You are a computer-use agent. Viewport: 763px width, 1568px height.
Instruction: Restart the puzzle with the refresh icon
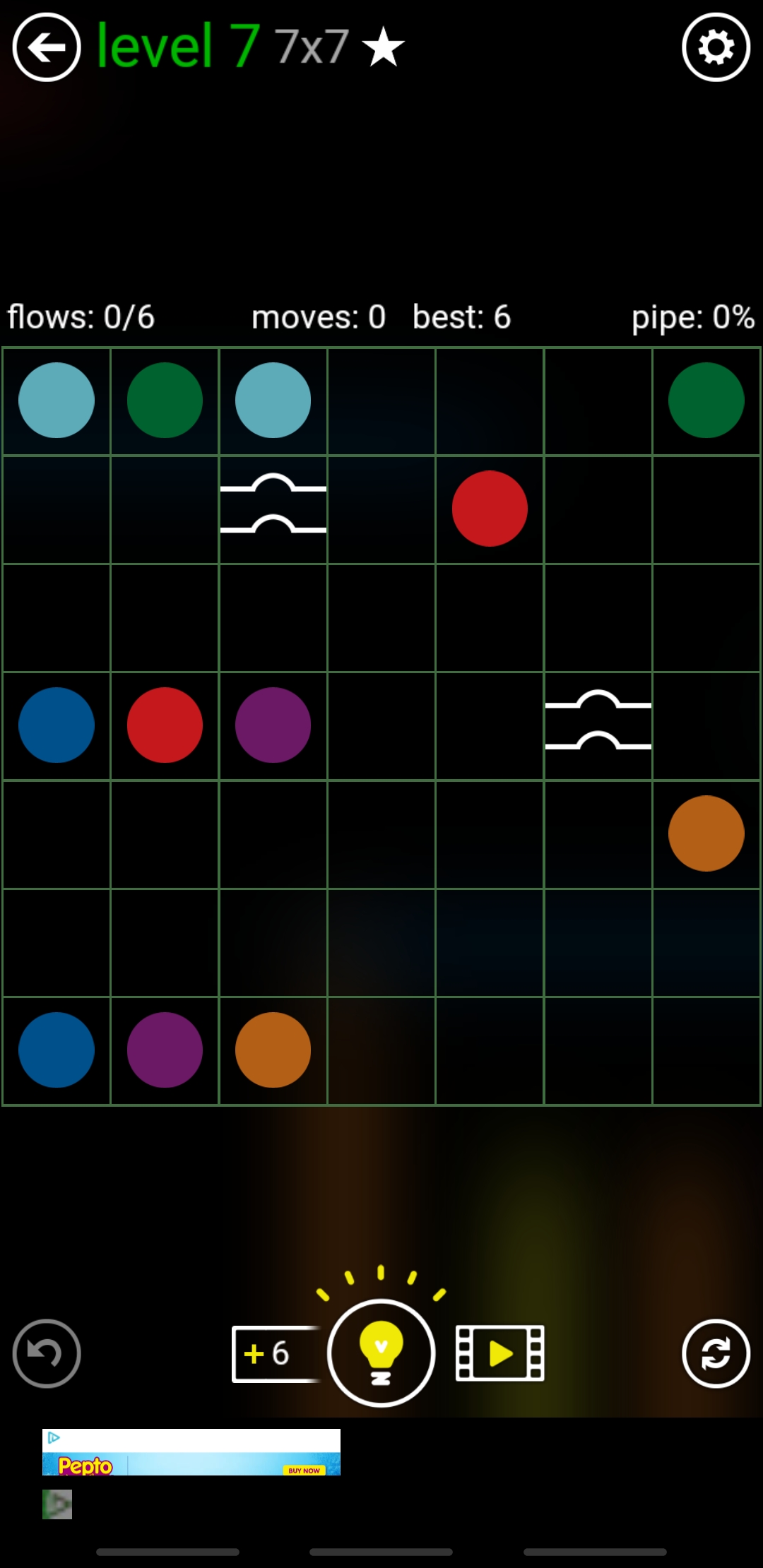click(716, 1353)
